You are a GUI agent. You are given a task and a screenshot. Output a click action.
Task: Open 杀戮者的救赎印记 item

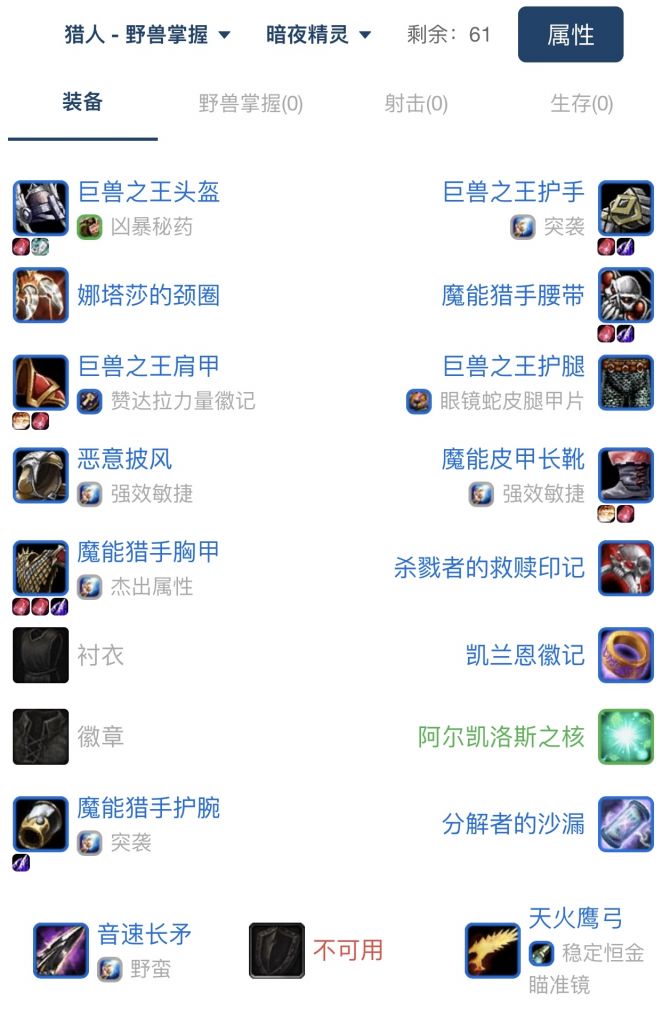pos(489,568)
